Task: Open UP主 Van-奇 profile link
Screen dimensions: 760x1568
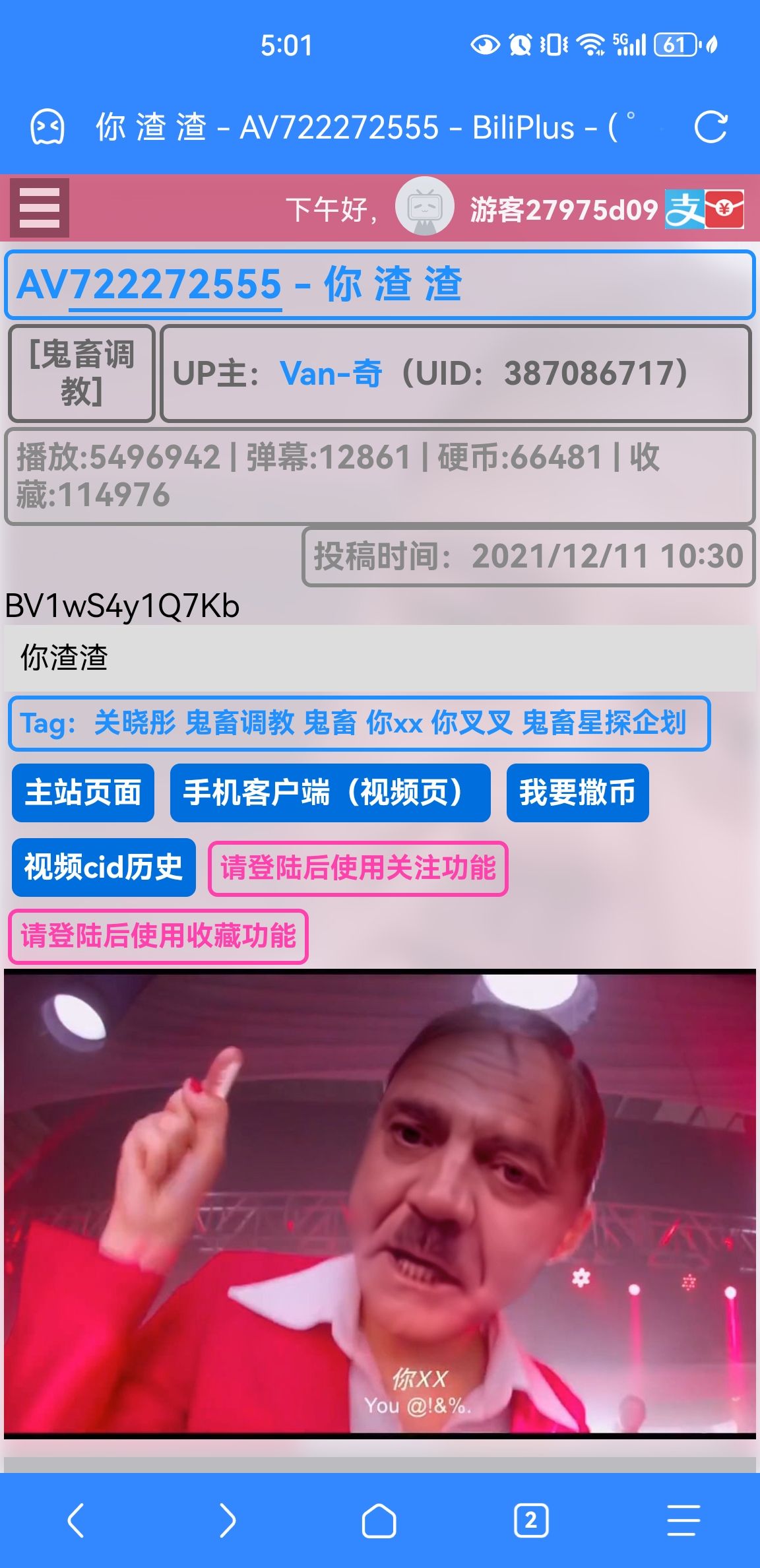Action: (x=331, y=374)
